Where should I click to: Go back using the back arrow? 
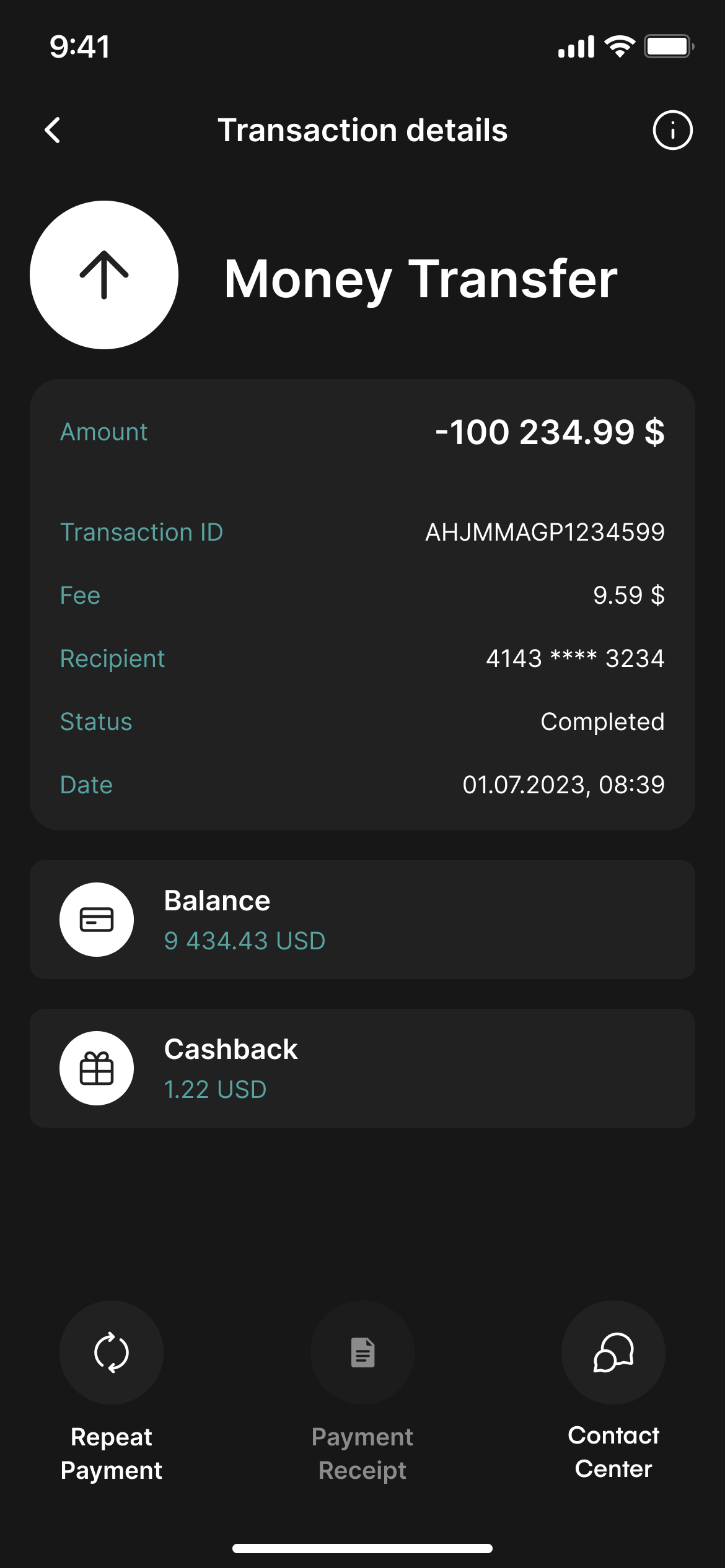click(53, 130)
